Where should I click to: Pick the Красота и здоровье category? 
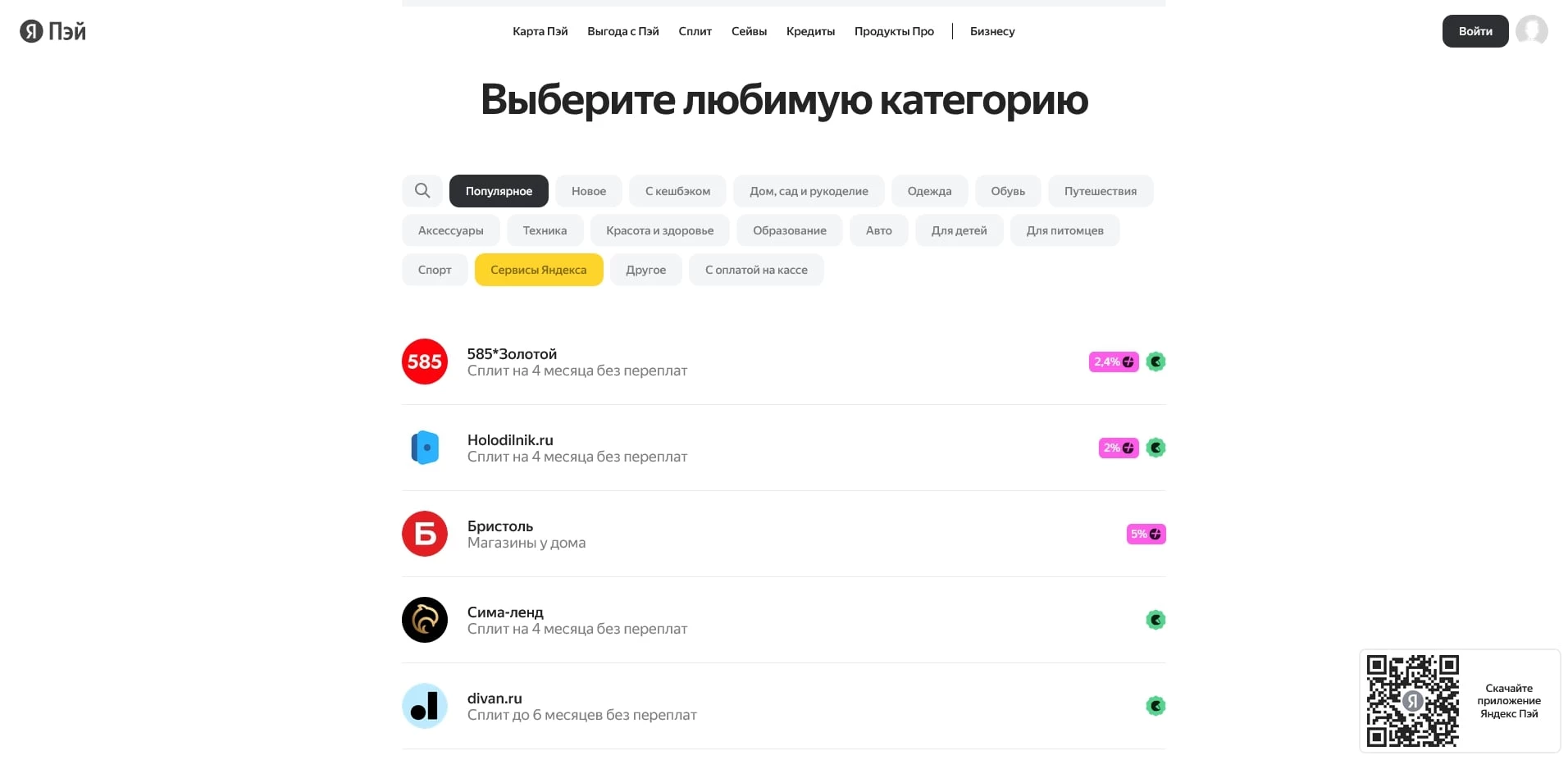(x=659, y=230)
